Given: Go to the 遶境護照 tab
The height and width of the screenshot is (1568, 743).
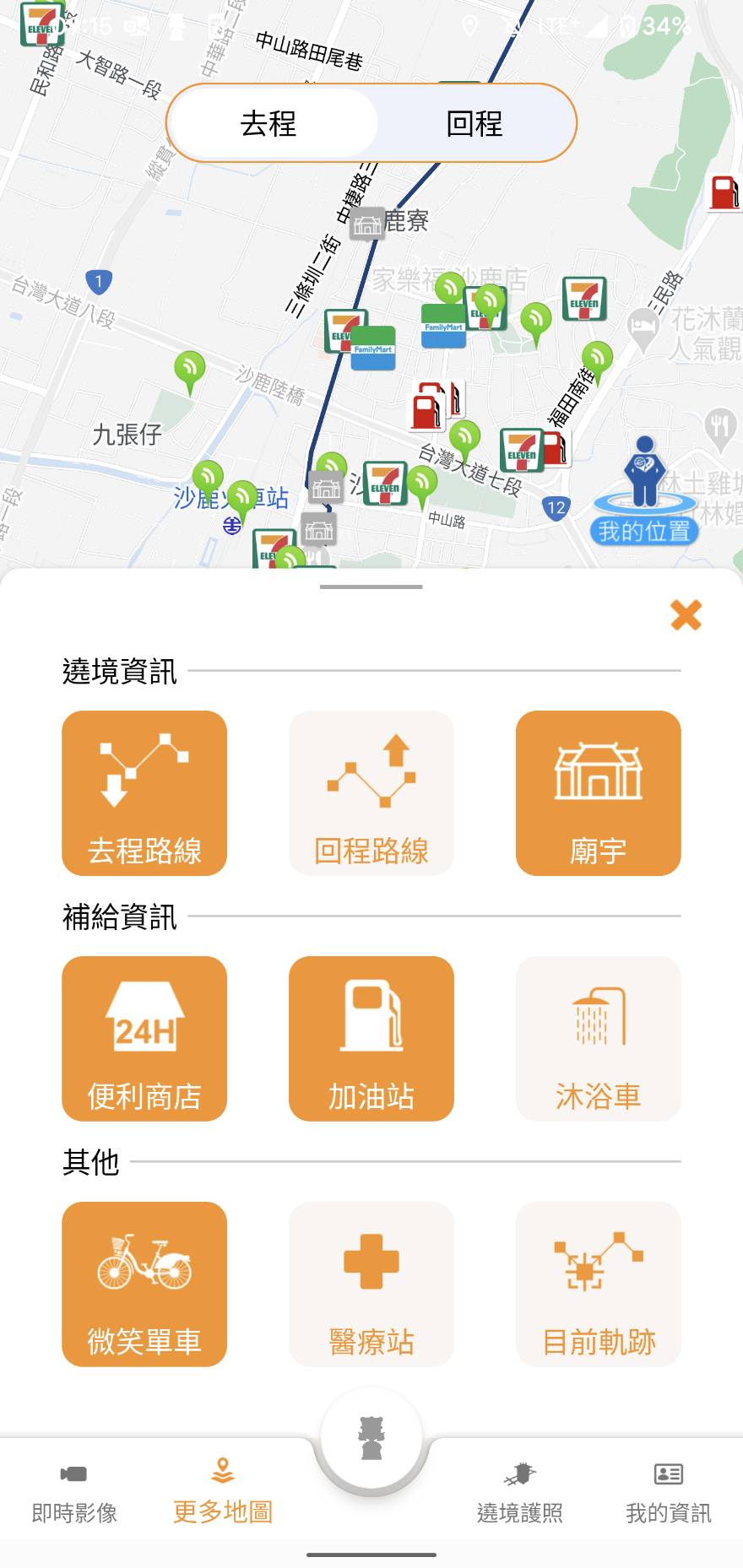Looking at the screenshot, I should pyautogui.click(x=520, y=1494).
